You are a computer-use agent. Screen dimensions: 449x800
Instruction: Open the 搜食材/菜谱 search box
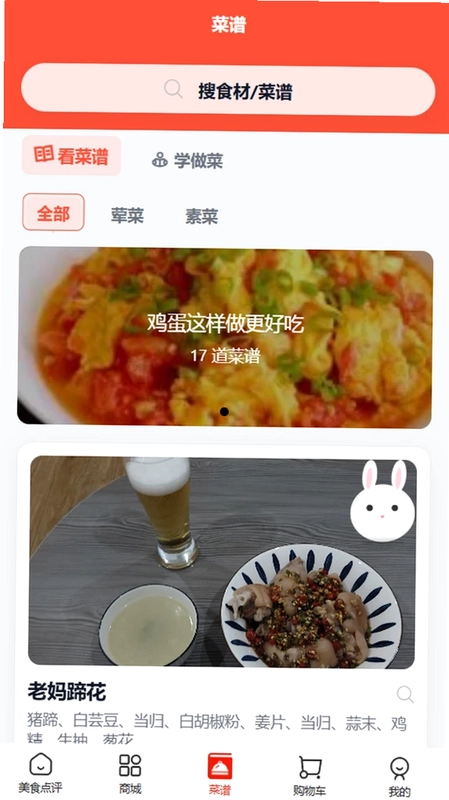228,90
